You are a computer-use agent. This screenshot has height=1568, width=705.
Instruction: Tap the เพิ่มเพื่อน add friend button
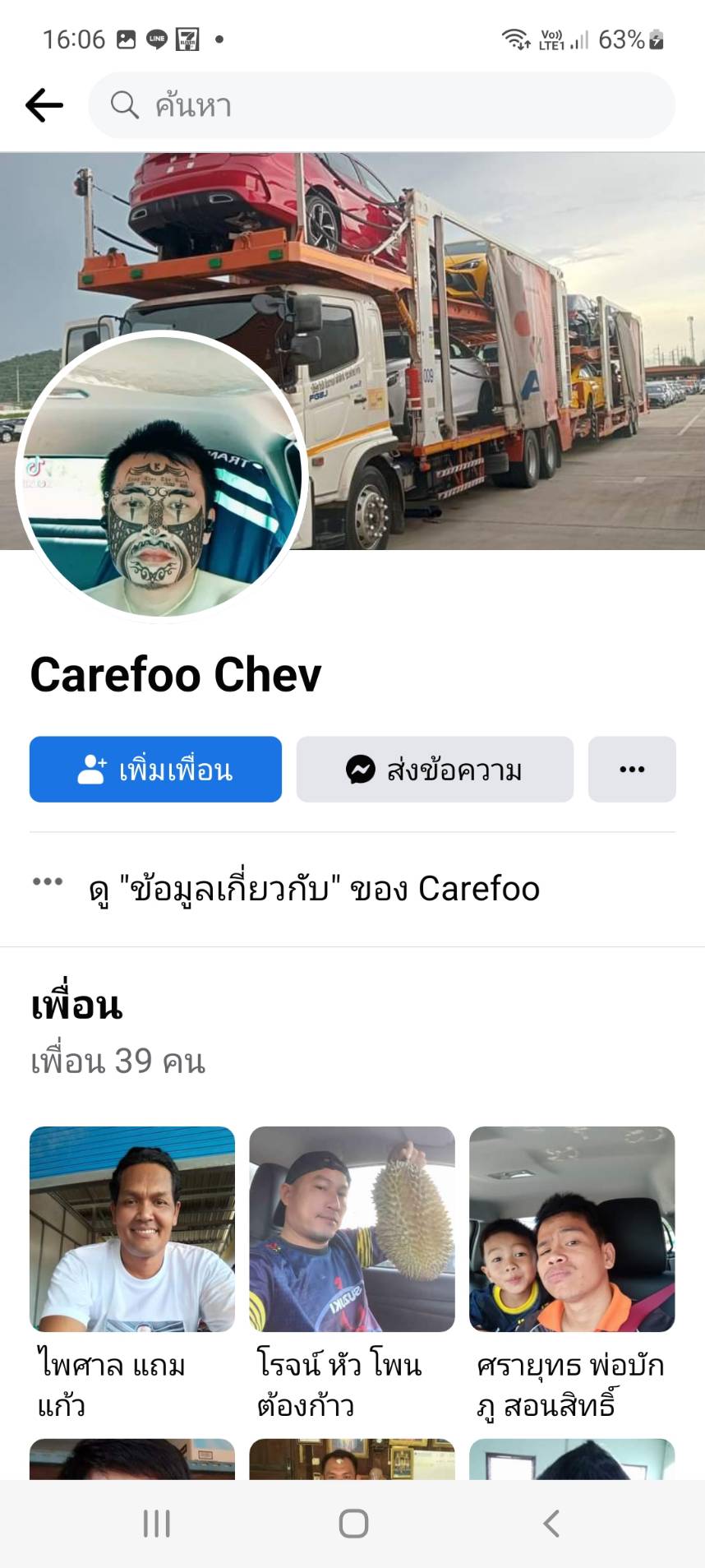(x=155, y=770)
